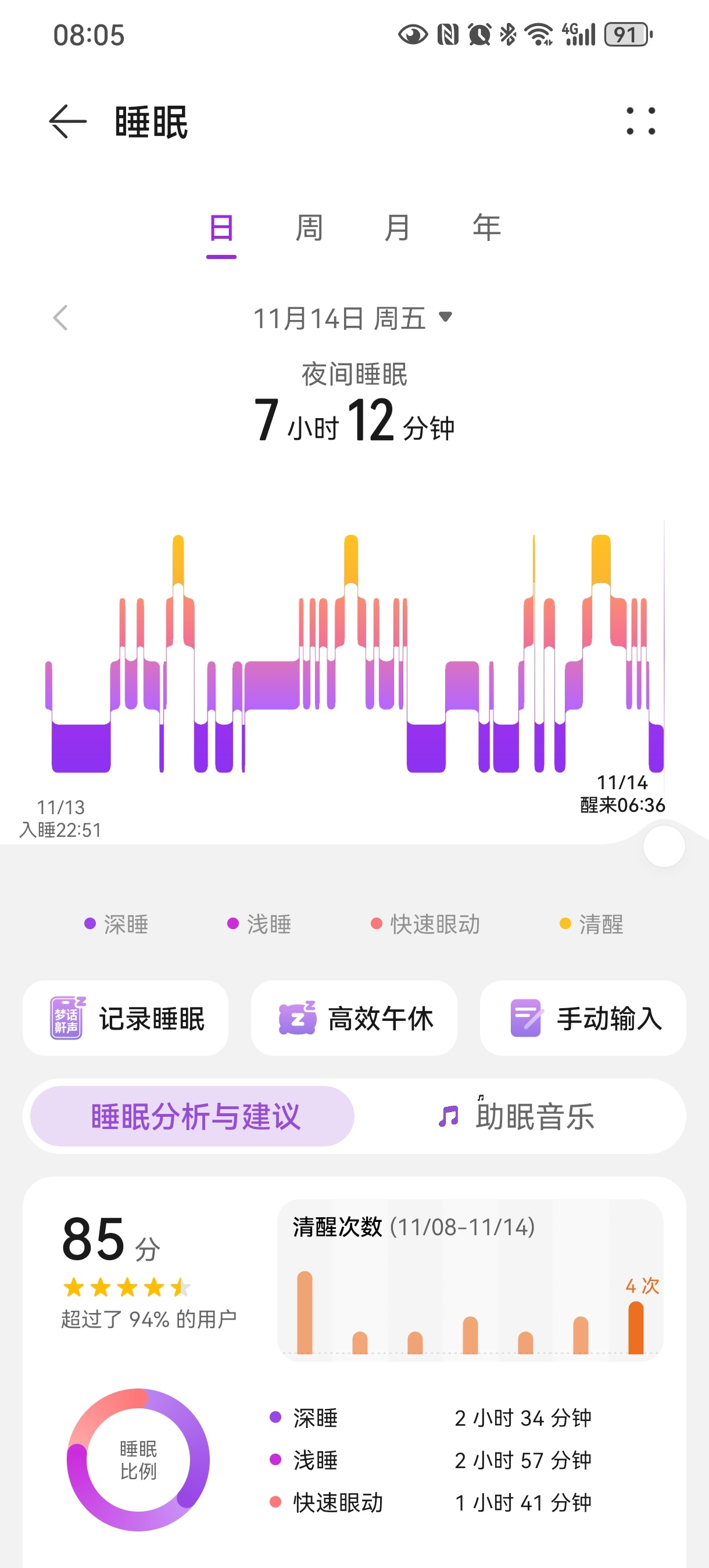Tap 手动输入 to enter sleep manually

583,1017
